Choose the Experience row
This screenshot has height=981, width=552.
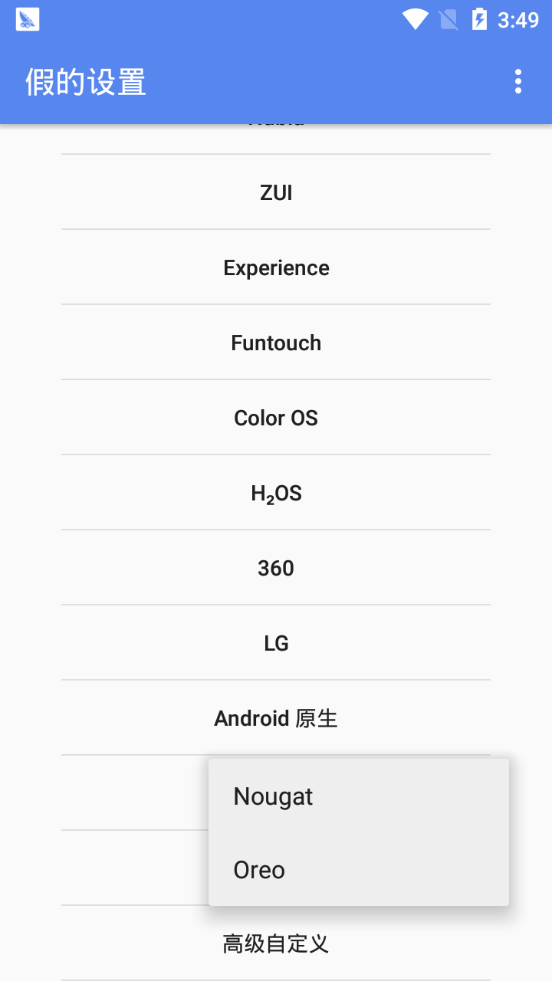[276, 267]
